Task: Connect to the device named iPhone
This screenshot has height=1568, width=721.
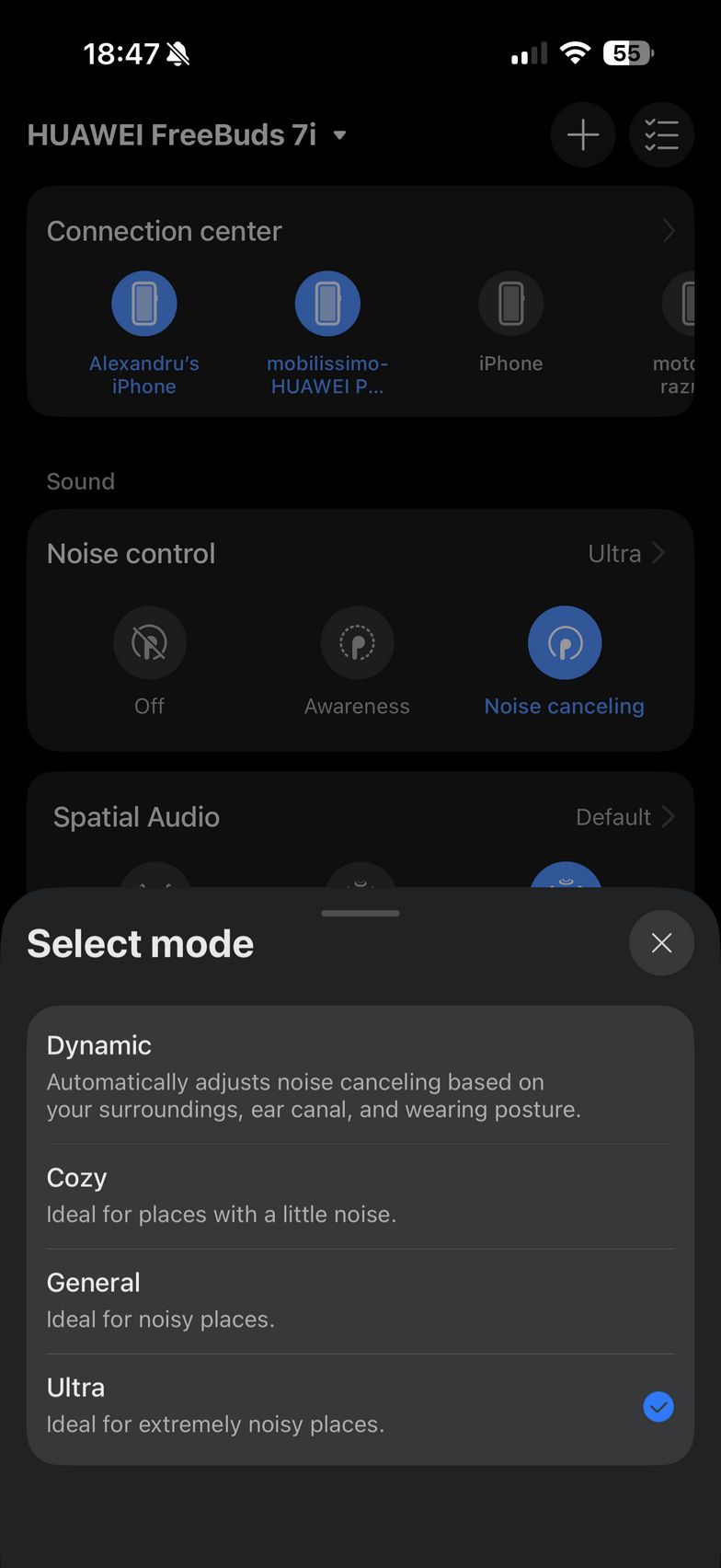Action: click(510, 305)
